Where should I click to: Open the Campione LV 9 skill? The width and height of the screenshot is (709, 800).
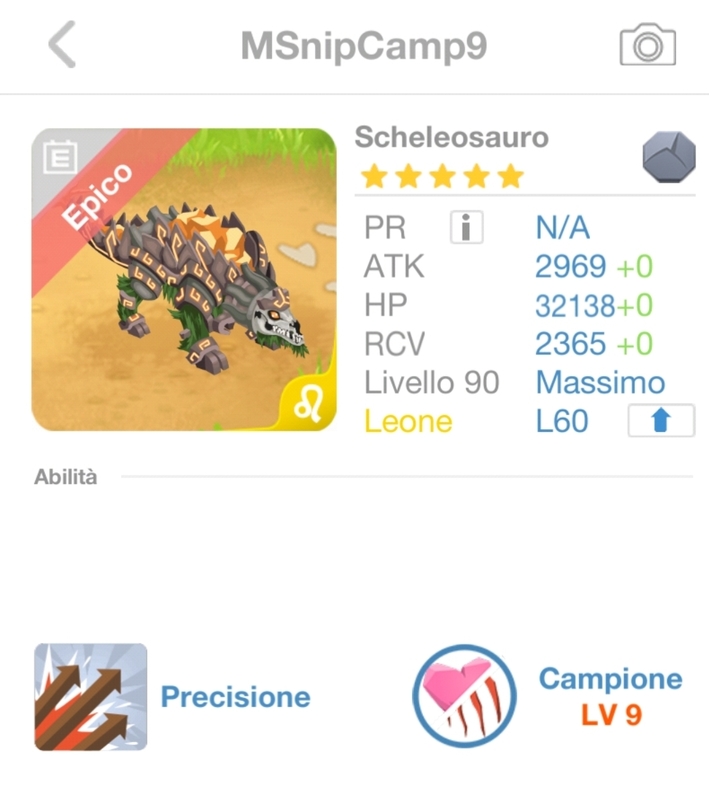point(465,696)
